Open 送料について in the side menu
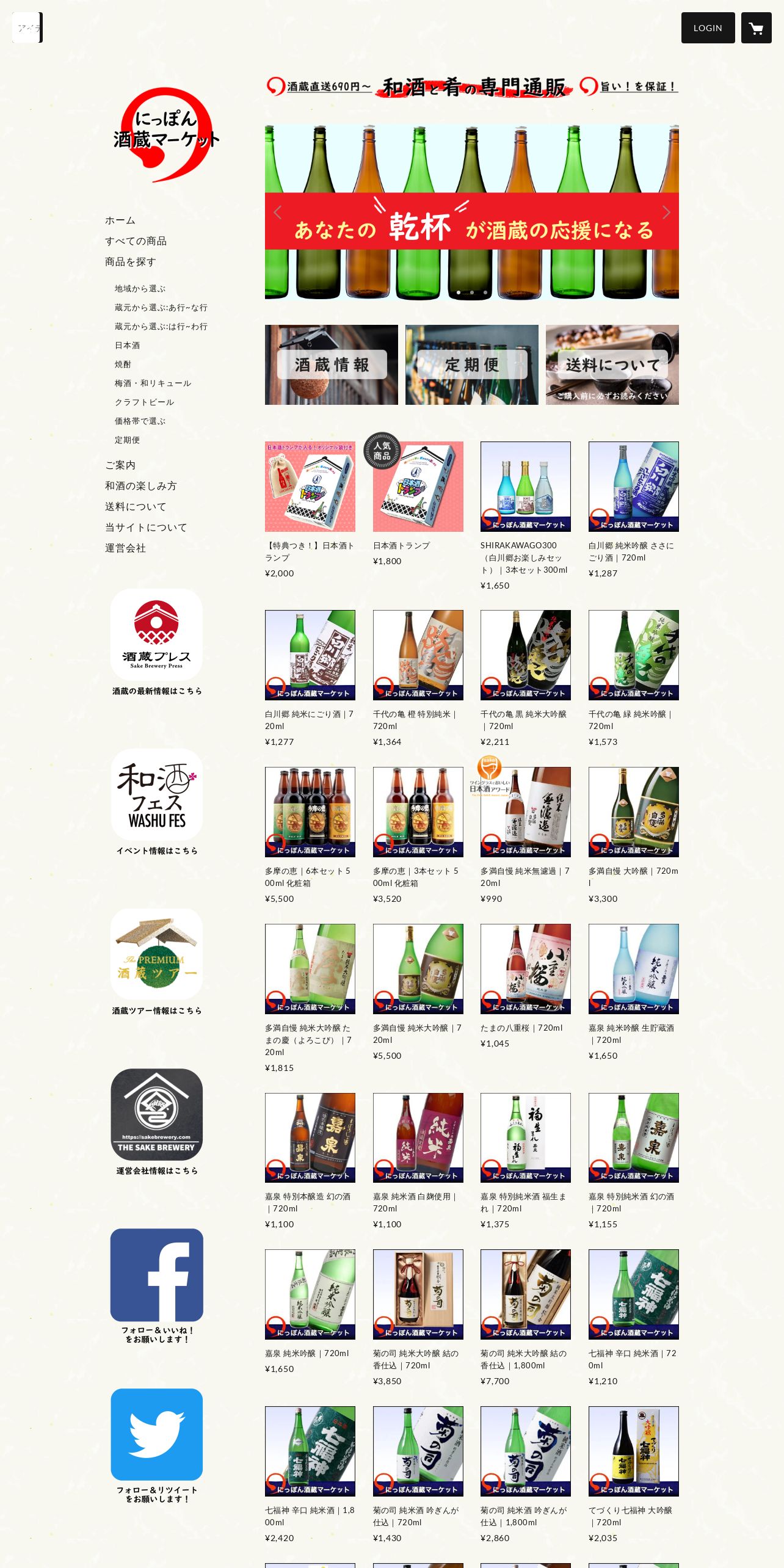Viewport: 784px width, 1568px height. tap(136, 507)
